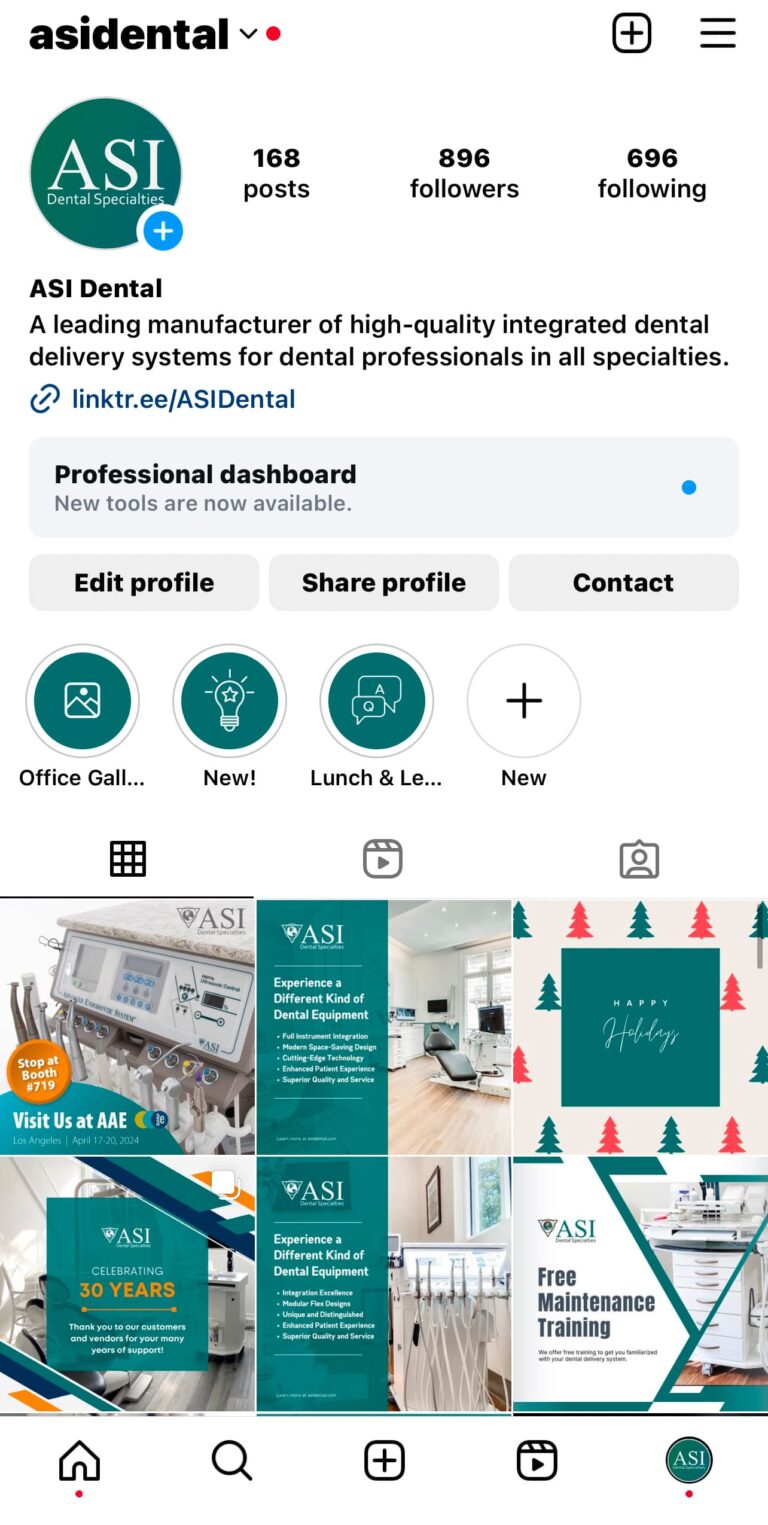Open the Lunch & Learn highlight
The height and width of the screenshot is (1525, 768).
click(x=376, y=701)
